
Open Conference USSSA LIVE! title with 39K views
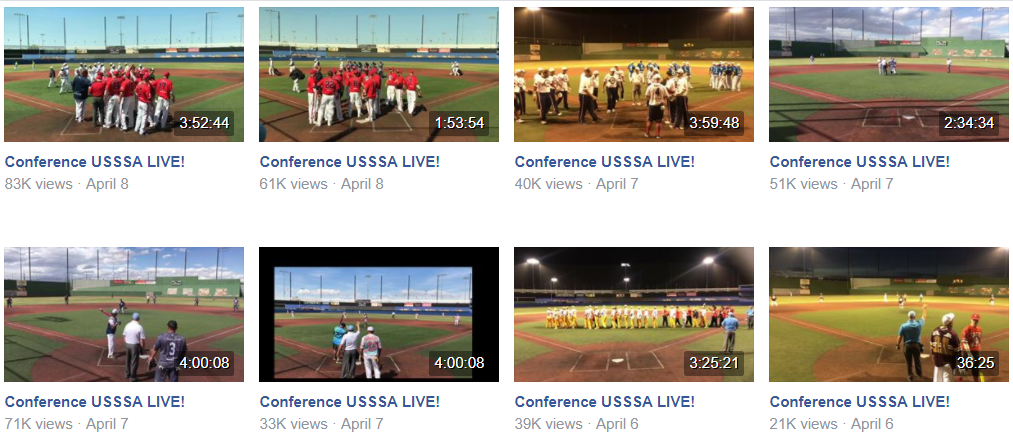pyautogui.click(x=605, y=402)
